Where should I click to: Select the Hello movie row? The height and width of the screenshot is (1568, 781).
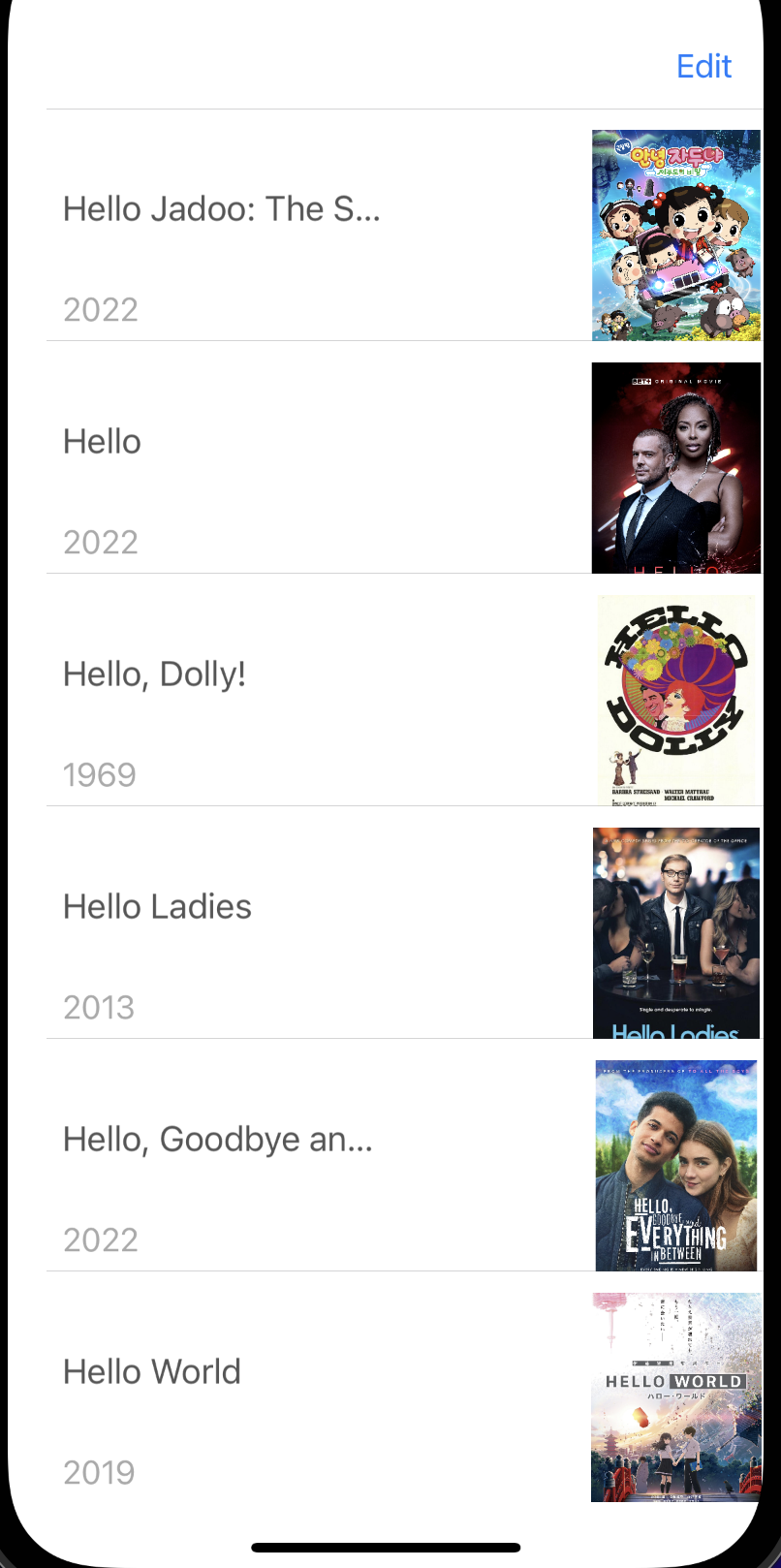coord(291,467)
